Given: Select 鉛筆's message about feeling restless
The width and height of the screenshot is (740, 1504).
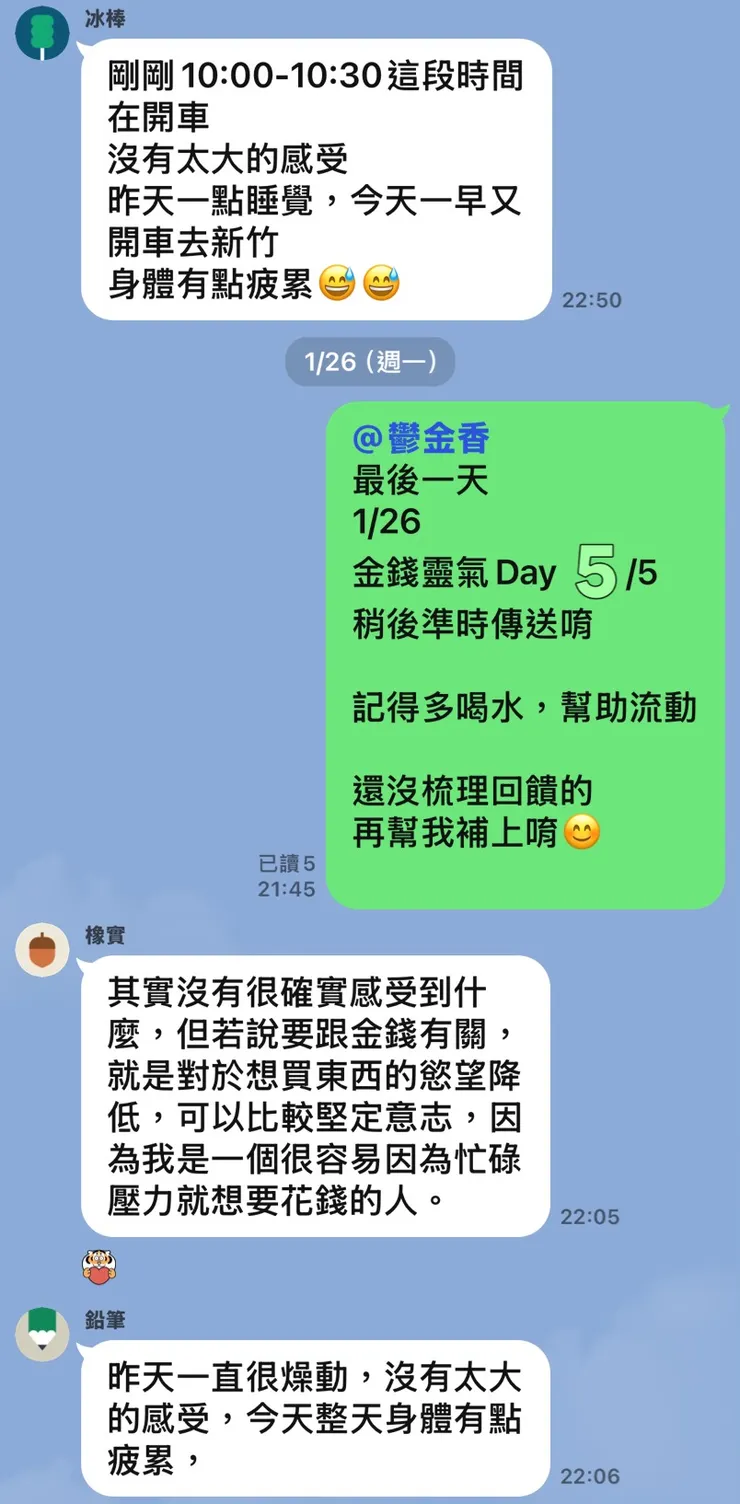Looking at the screenshot, I should pos(314,1420).
